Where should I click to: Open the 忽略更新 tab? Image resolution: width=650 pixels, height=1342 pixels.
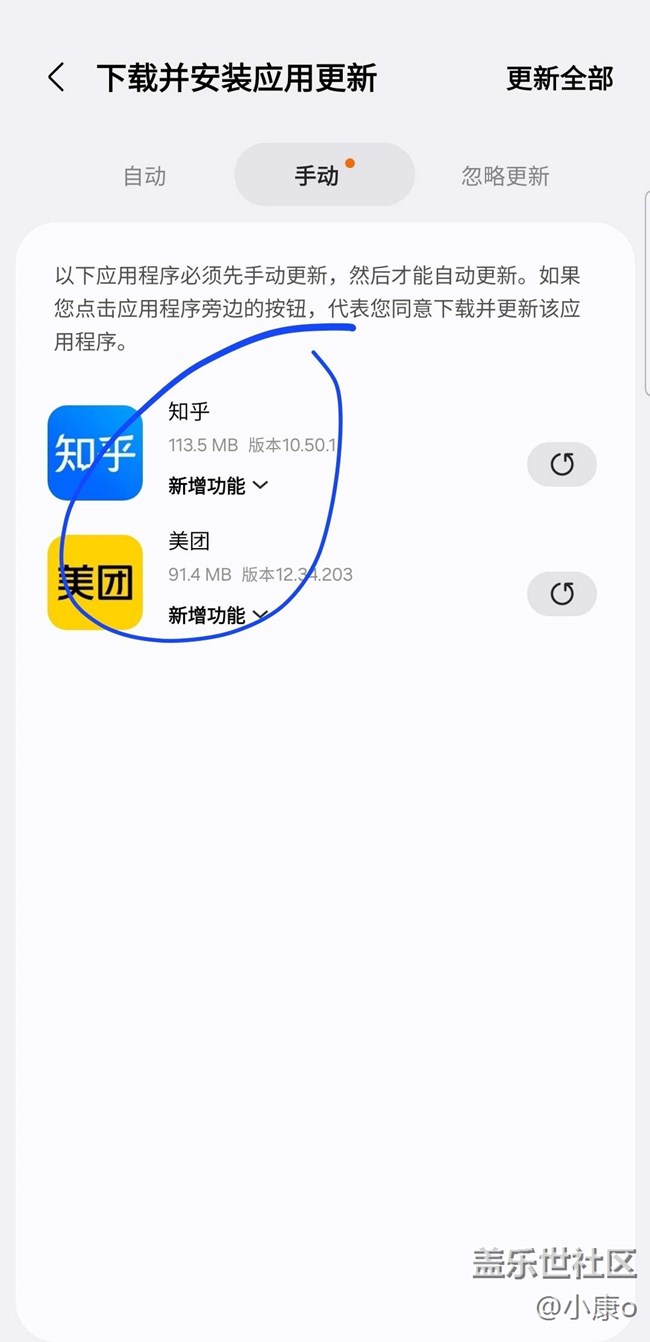point(505,176)
